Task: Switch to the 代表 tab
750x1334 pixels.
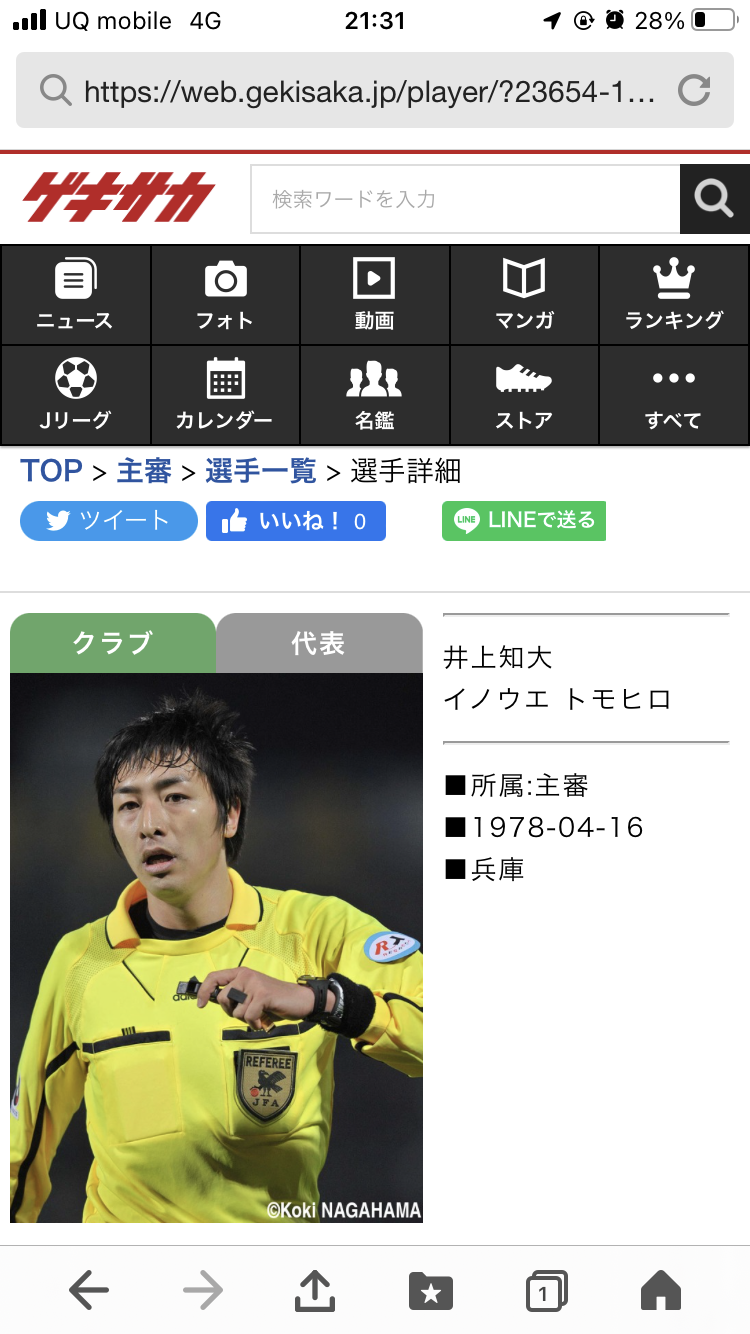Action: (x=318, y=643)
